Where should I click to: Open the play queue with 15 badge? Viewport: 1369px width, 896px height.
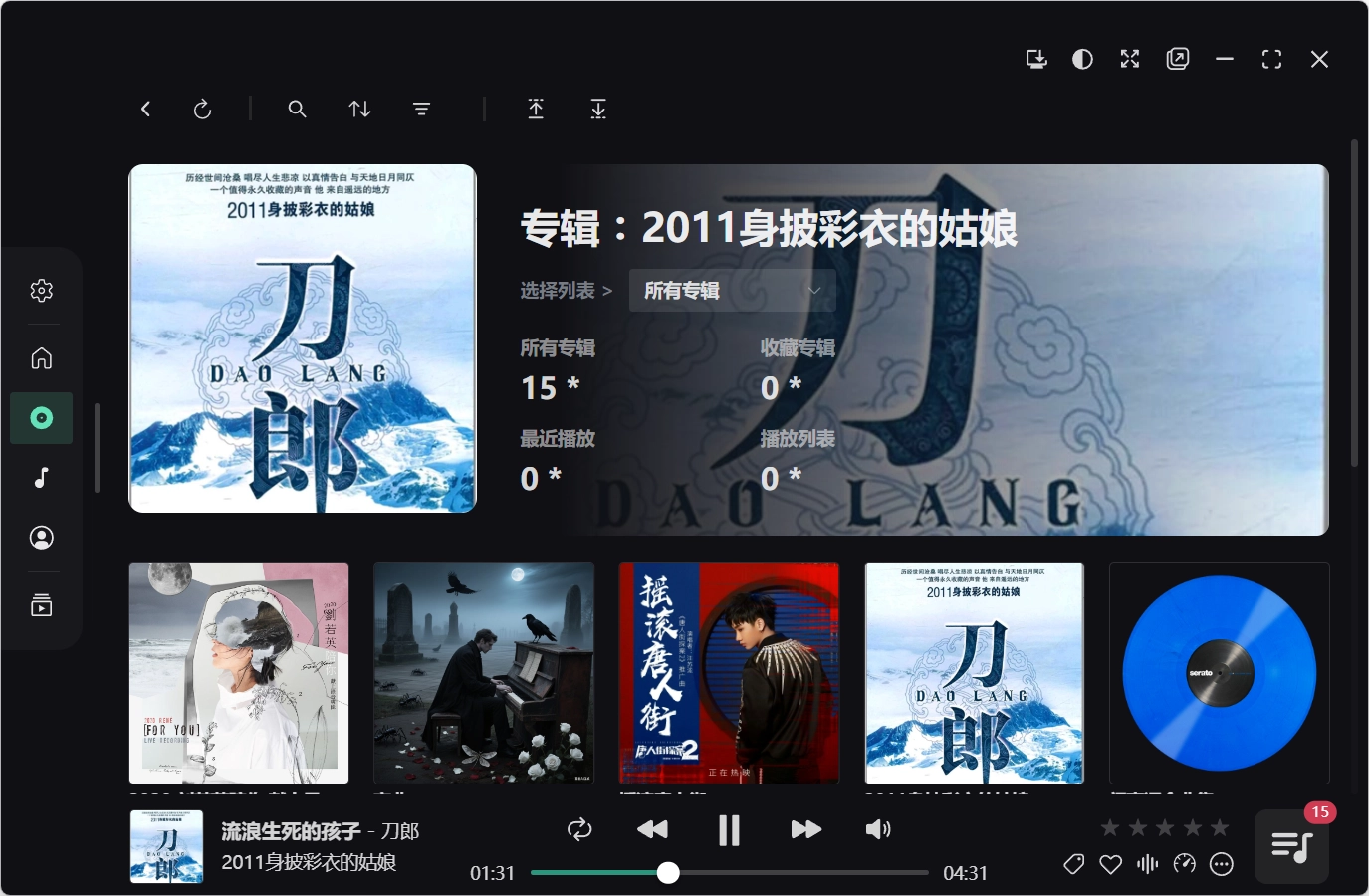(1291, 847)
